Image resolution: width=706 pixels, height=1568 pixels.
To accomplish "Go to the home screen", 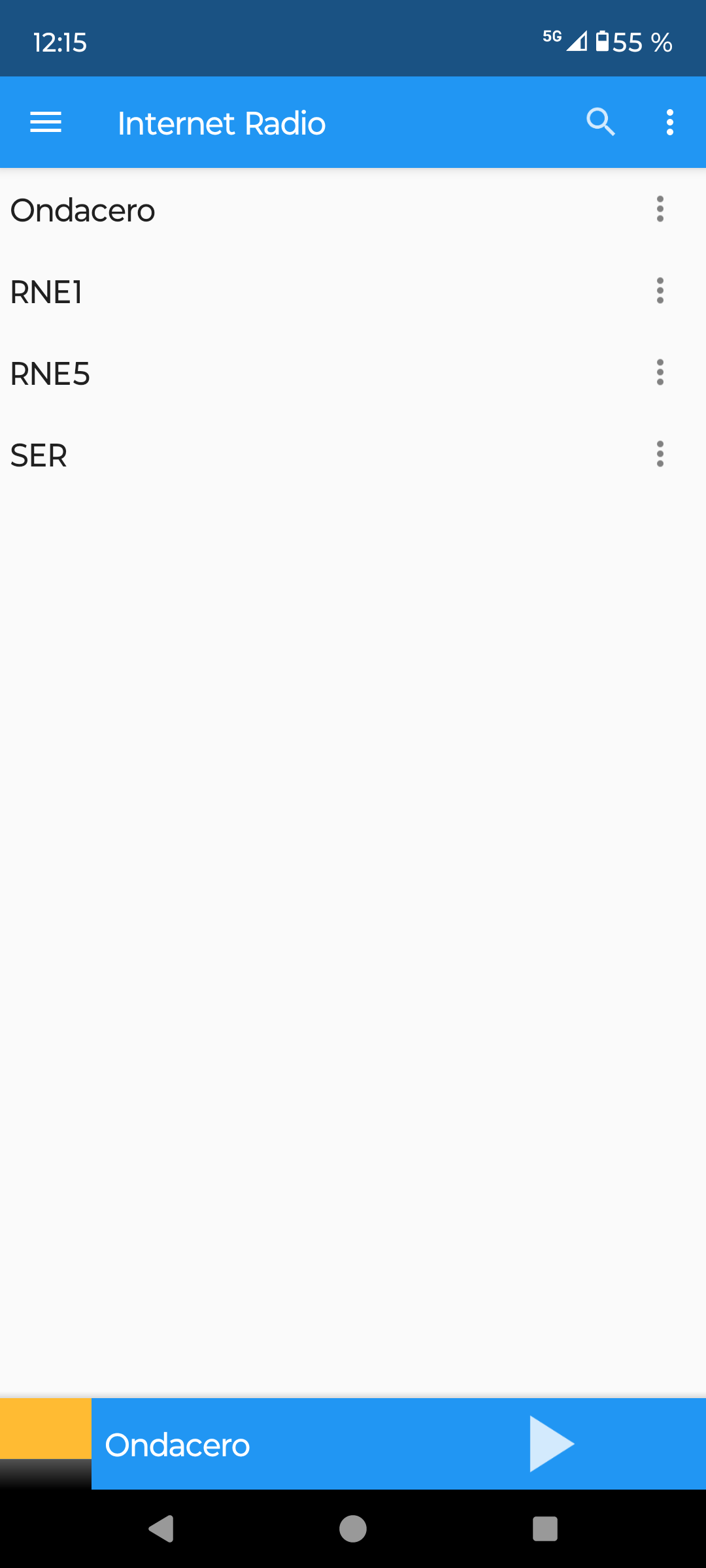I will coord(353,1529).
